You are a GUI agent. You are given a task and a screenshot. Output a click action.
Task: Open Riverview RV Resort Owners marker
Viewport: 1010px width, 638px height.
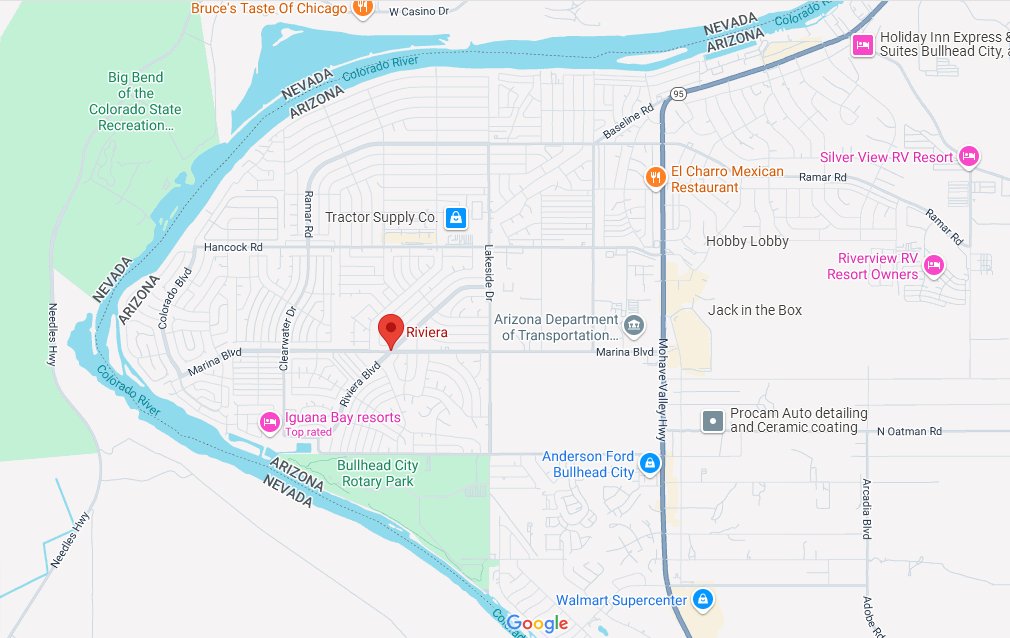coord(934,265)
